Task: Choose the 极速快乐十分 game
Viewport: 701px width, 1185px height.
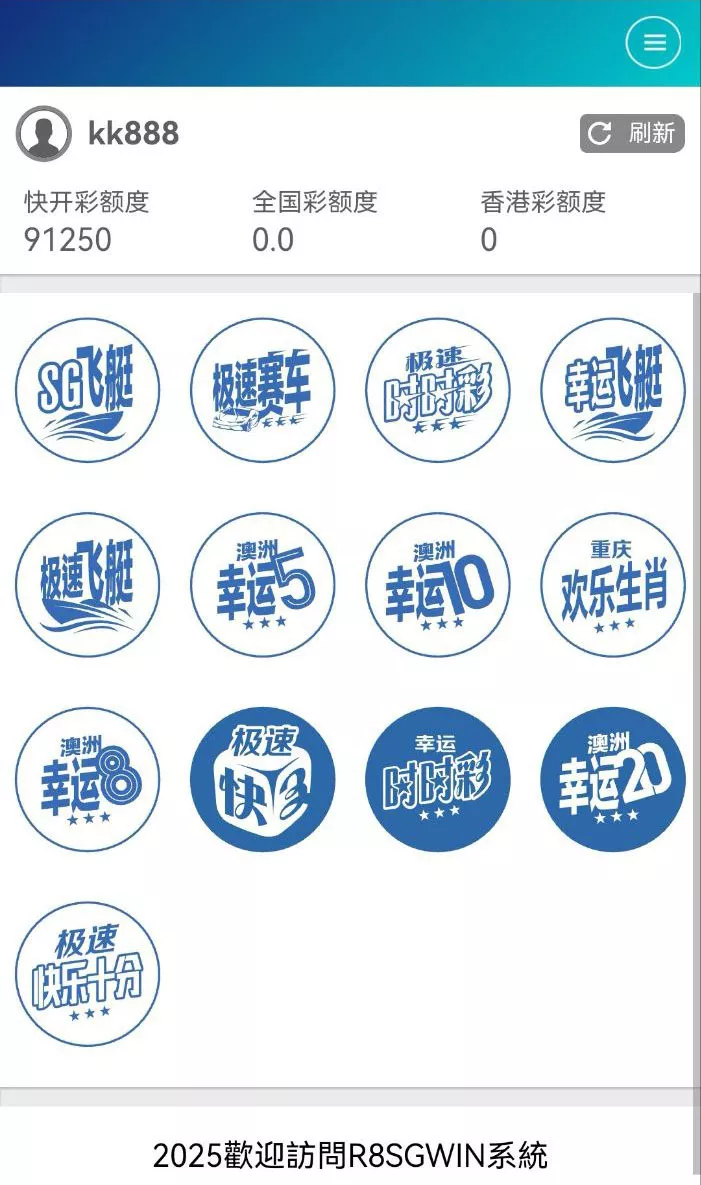Action: click(x=88, y=974)
